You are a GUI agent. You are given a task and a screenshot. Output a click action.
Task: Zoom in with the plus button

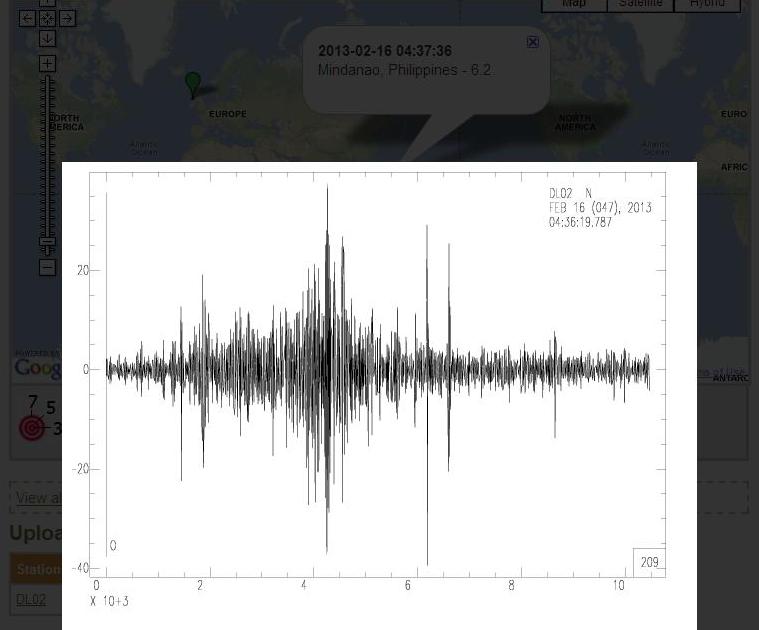point(47,64)
